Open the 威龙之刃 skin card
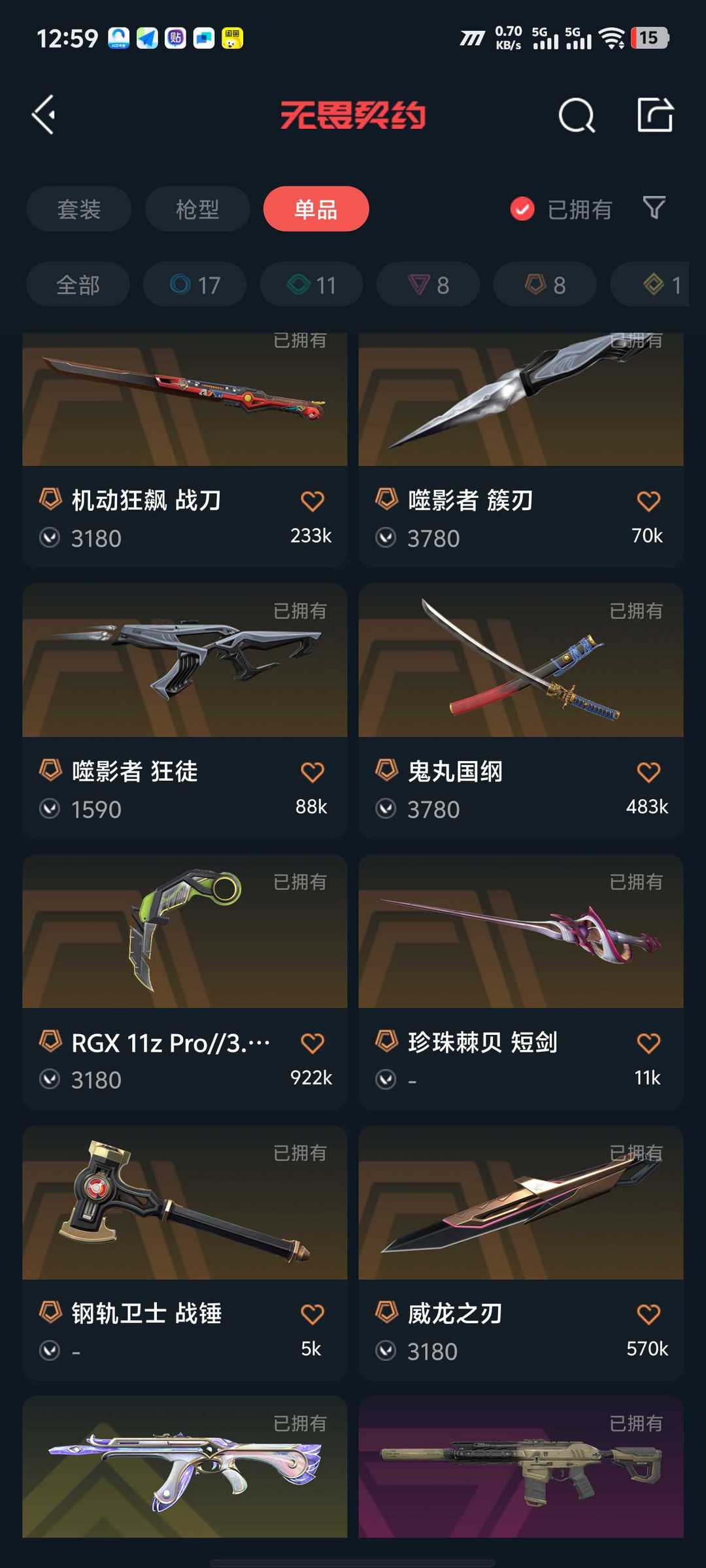706x1568 pixels. pyautogui.click(x=521, y=1252)
